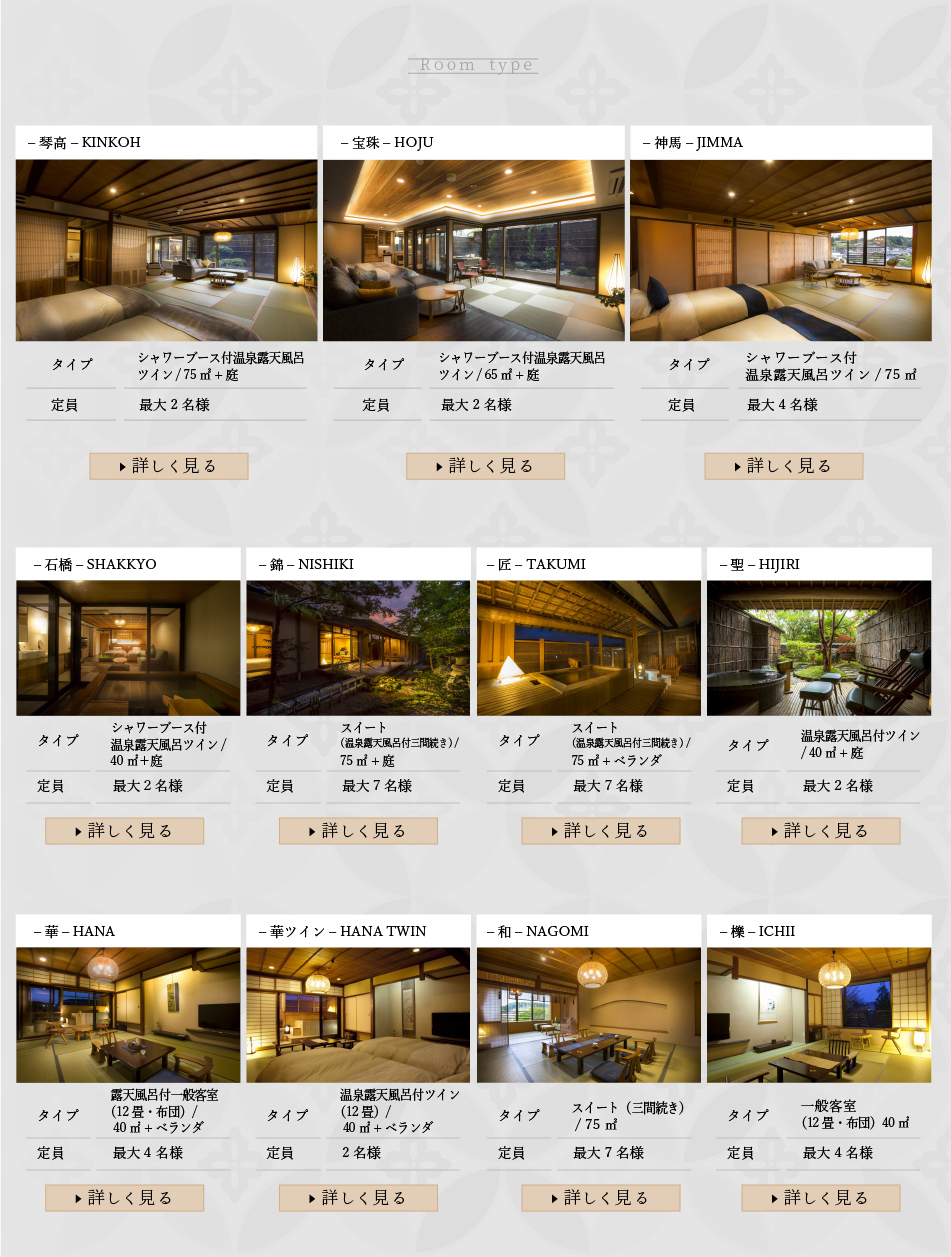See more about NISHIKI suite
This screenshot has height=1257, width=951.
[358, 831]
